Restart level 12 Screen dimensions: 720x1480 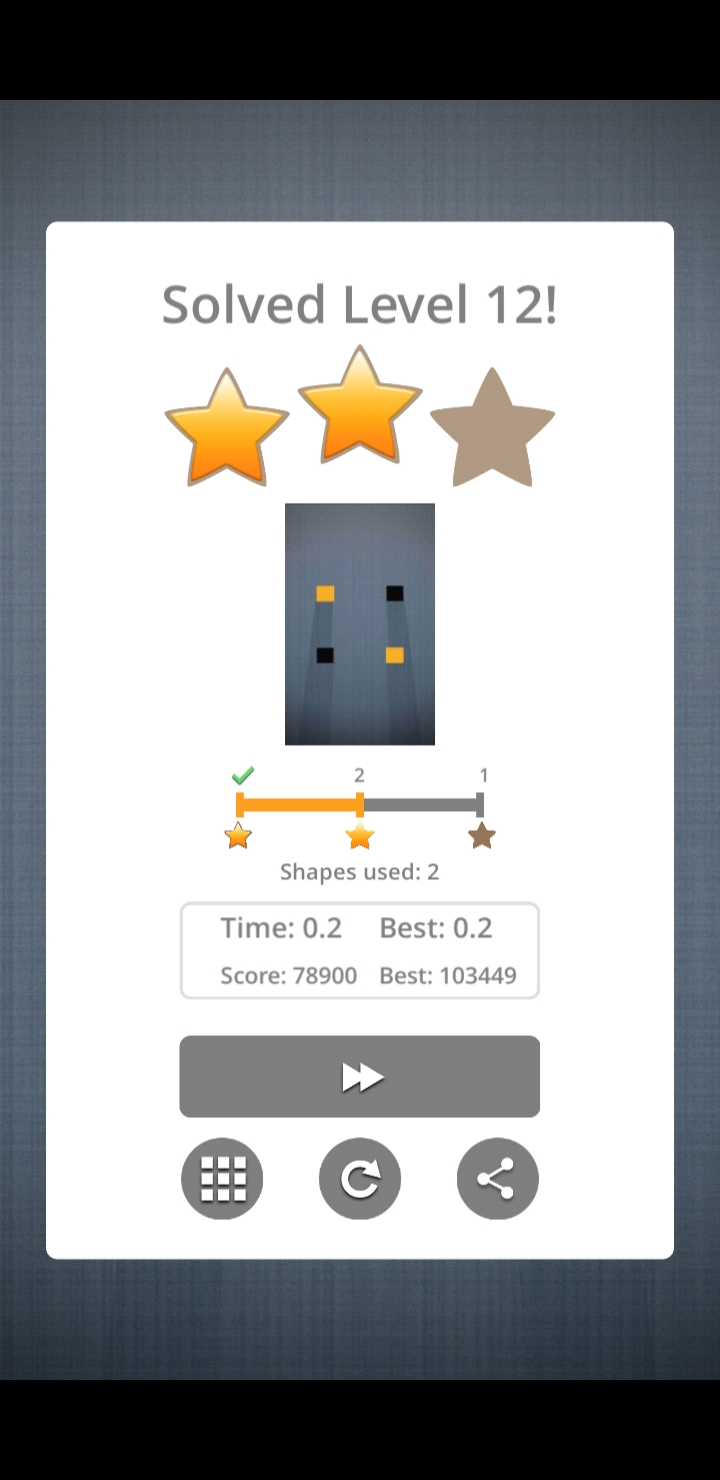coord(360,1179)
